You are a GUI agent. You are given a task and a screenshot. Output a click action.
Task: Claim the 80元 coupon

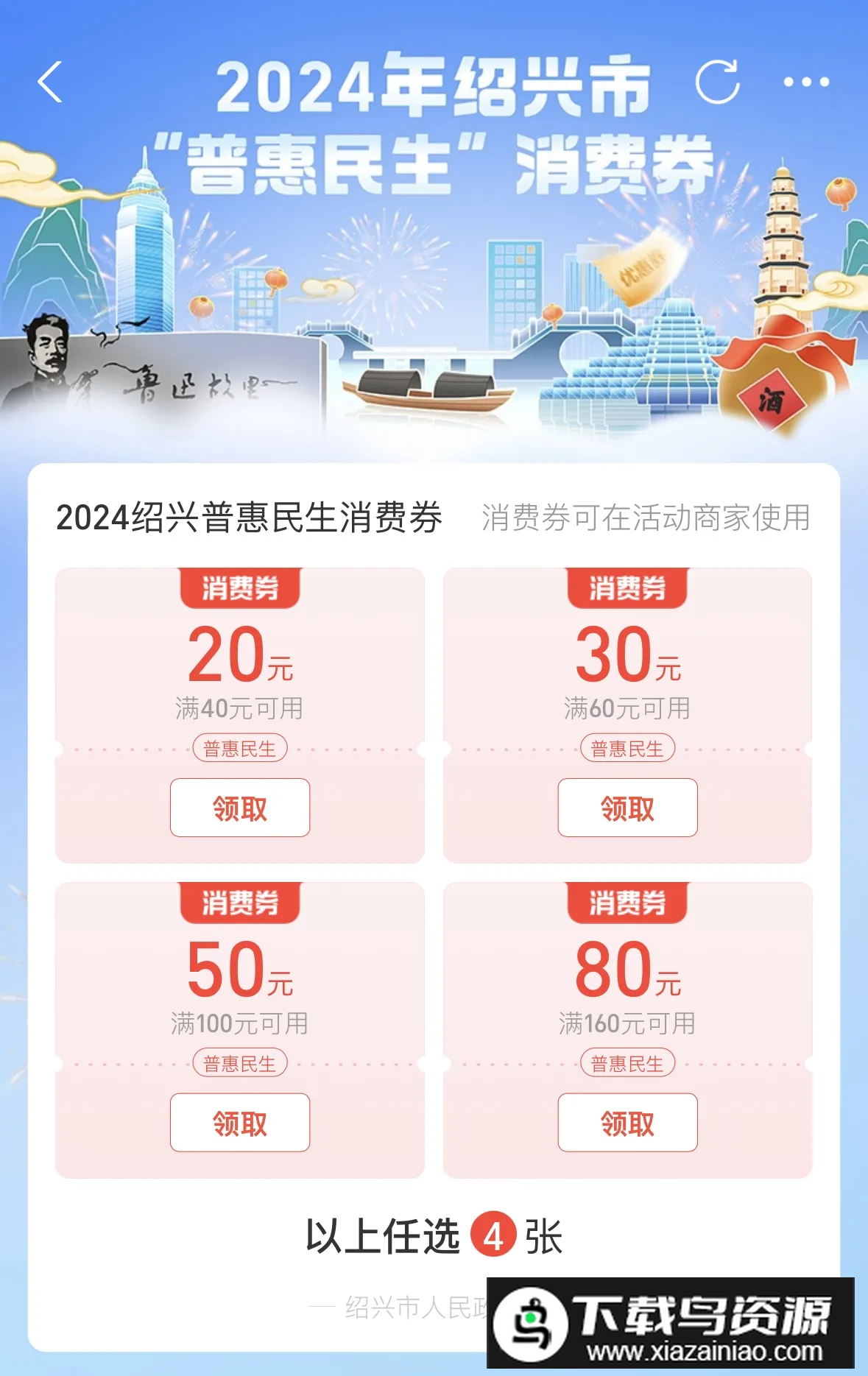[x=627, y=1123]
